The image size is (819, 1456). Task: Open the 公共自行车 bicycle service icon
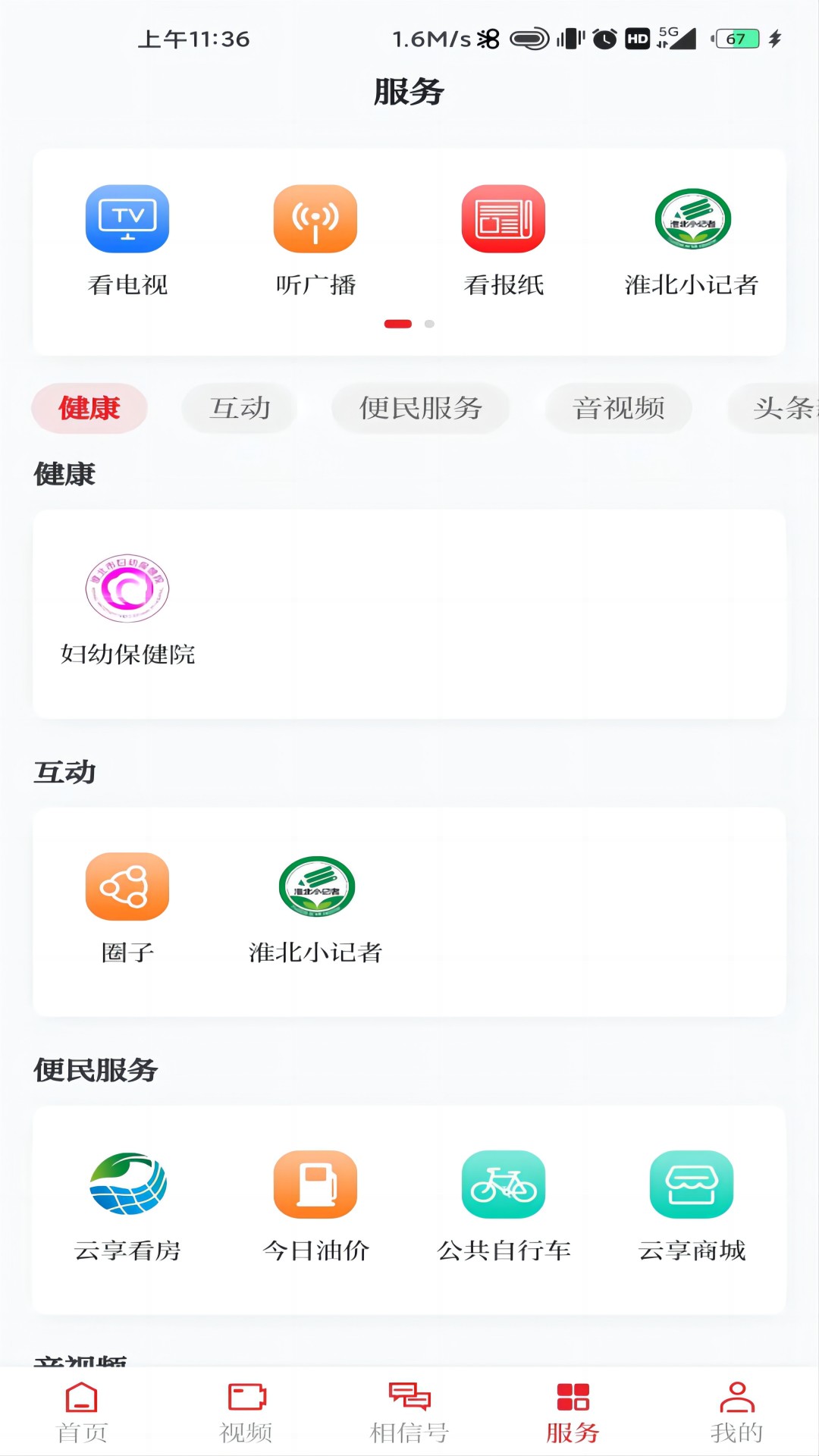[x=504, y=1185]
